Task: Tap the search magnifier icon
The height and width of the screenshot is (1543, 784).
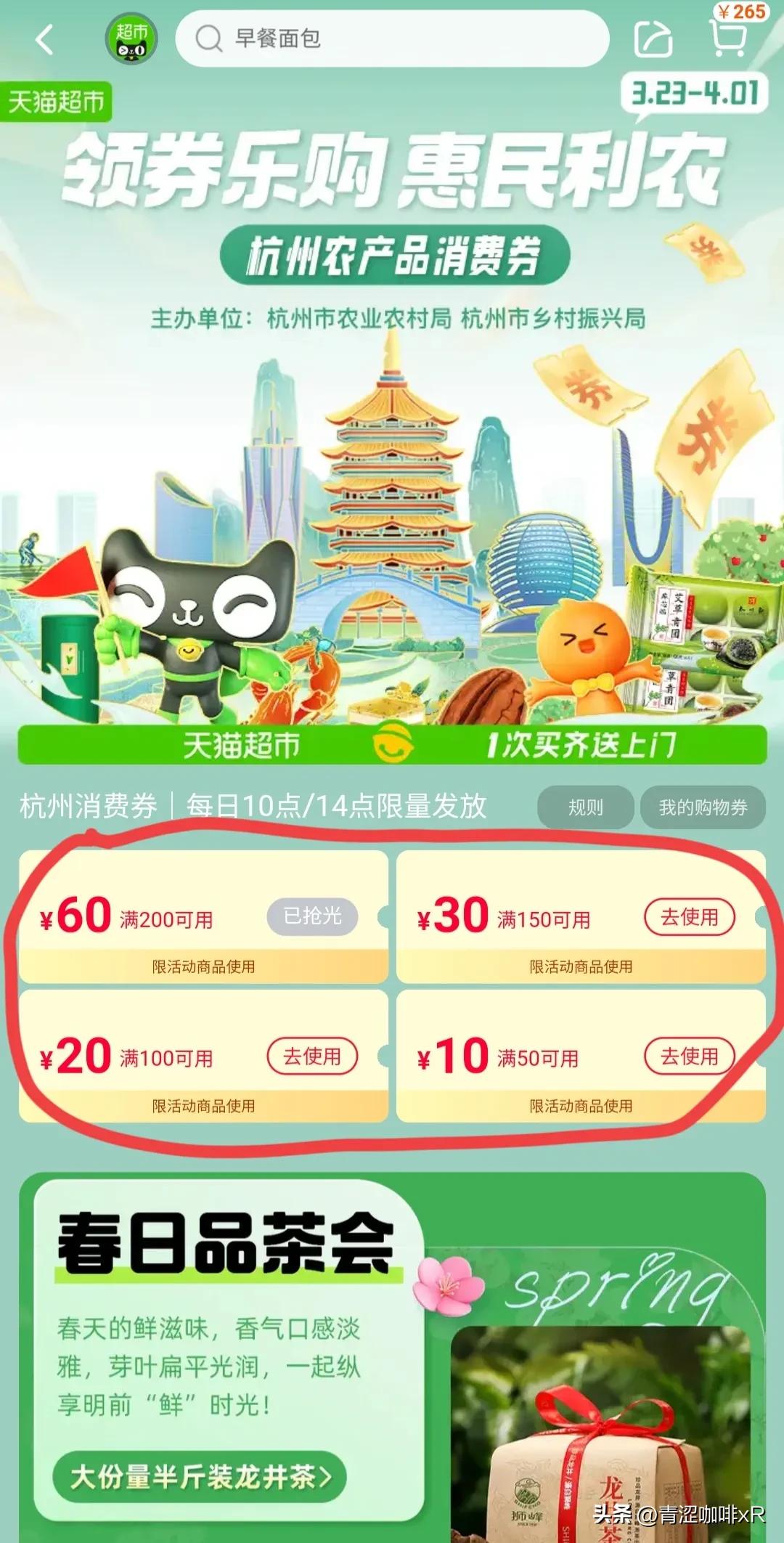Action: coord(209,40)
